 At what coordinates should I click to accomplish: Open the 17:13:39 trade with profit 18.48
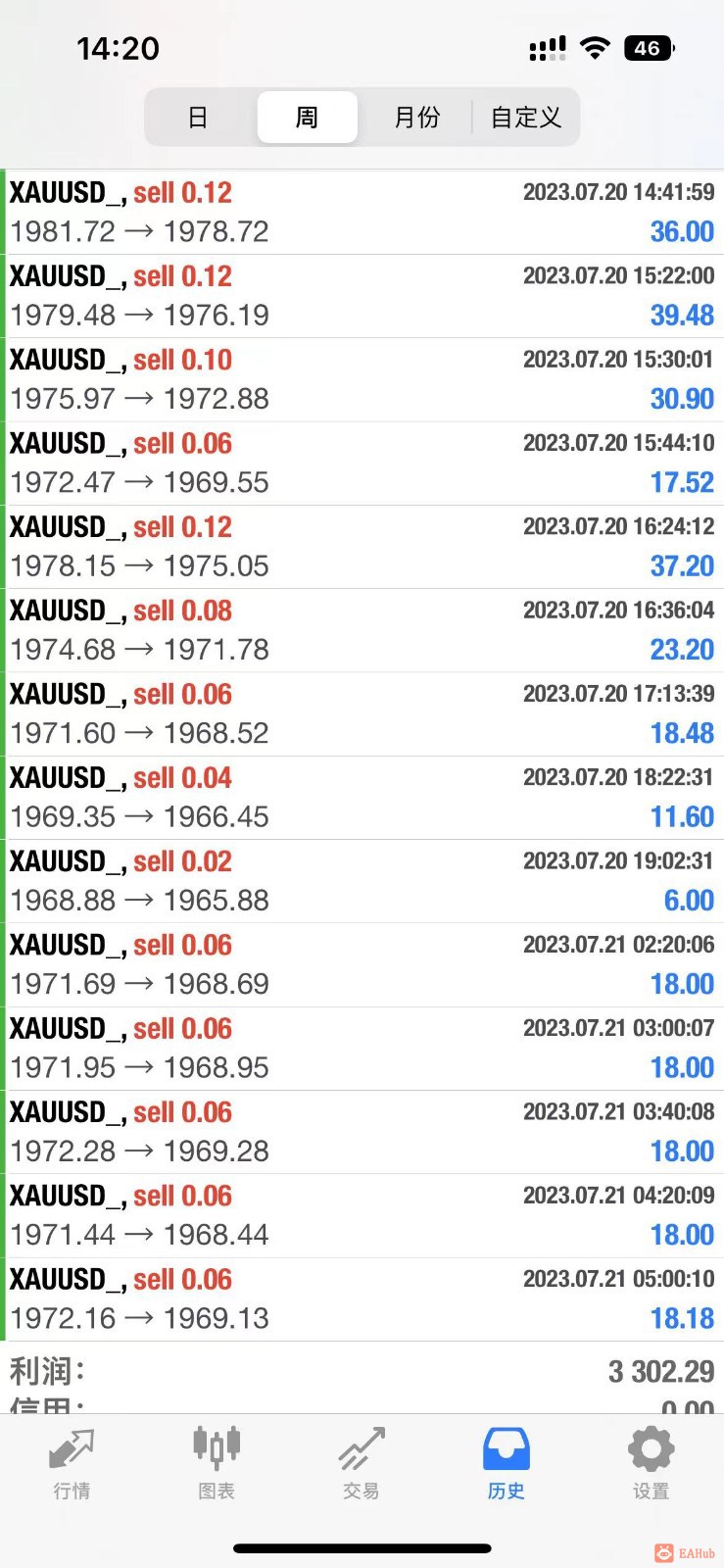tap(362, 713)
